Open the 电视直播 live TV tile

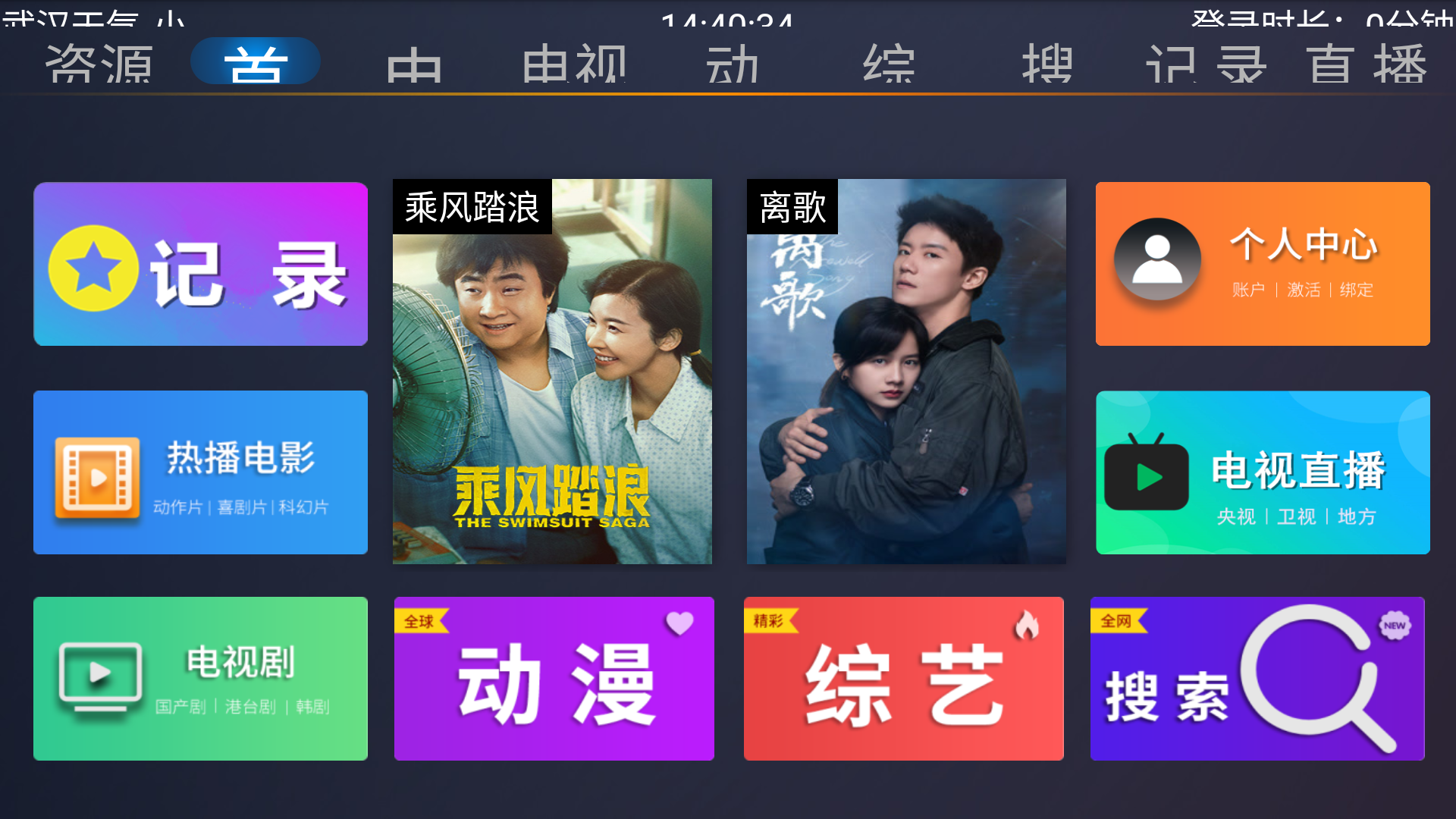click(x=1263, y=472)
